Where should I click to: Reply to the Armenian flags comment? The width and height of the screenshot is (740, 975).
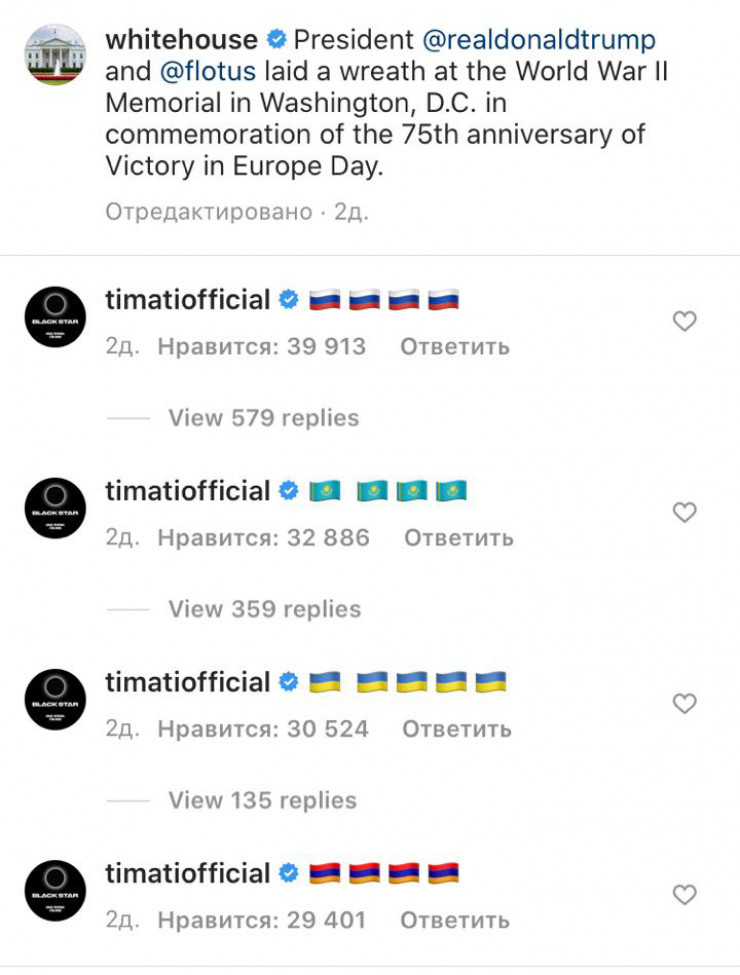point(455,919)
